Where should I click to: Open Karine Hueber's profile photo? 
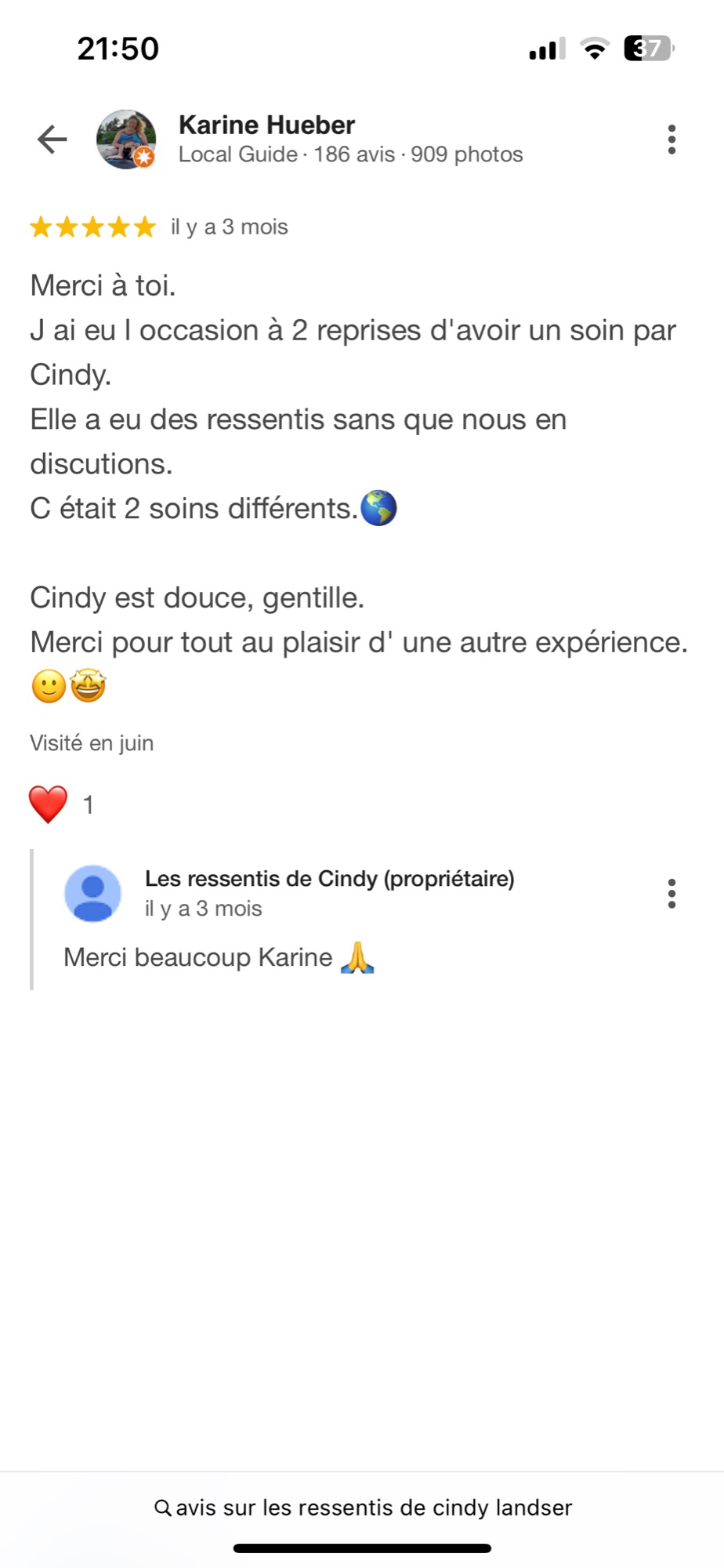coord(125,140)
